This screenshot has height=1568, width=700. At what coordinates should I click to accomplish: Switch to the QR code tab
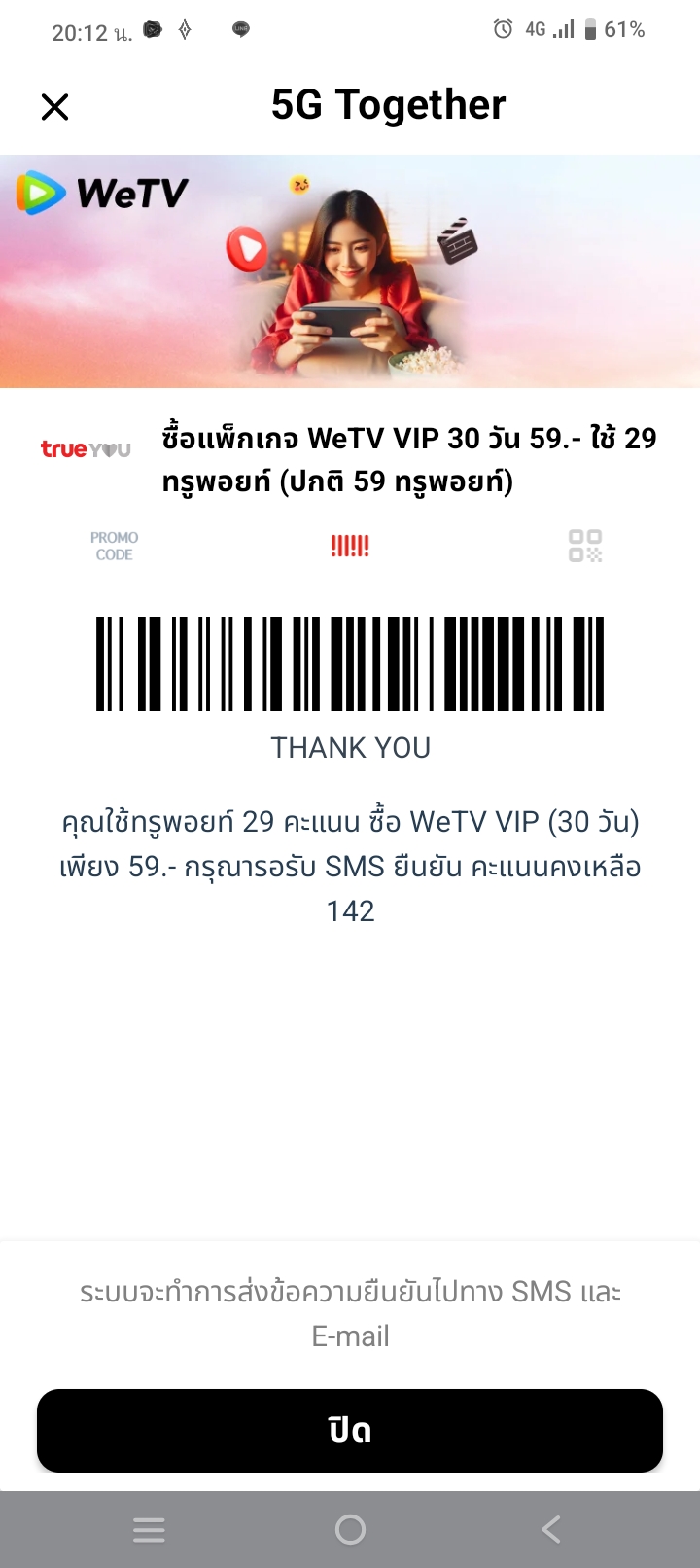(x=585, y=546)
